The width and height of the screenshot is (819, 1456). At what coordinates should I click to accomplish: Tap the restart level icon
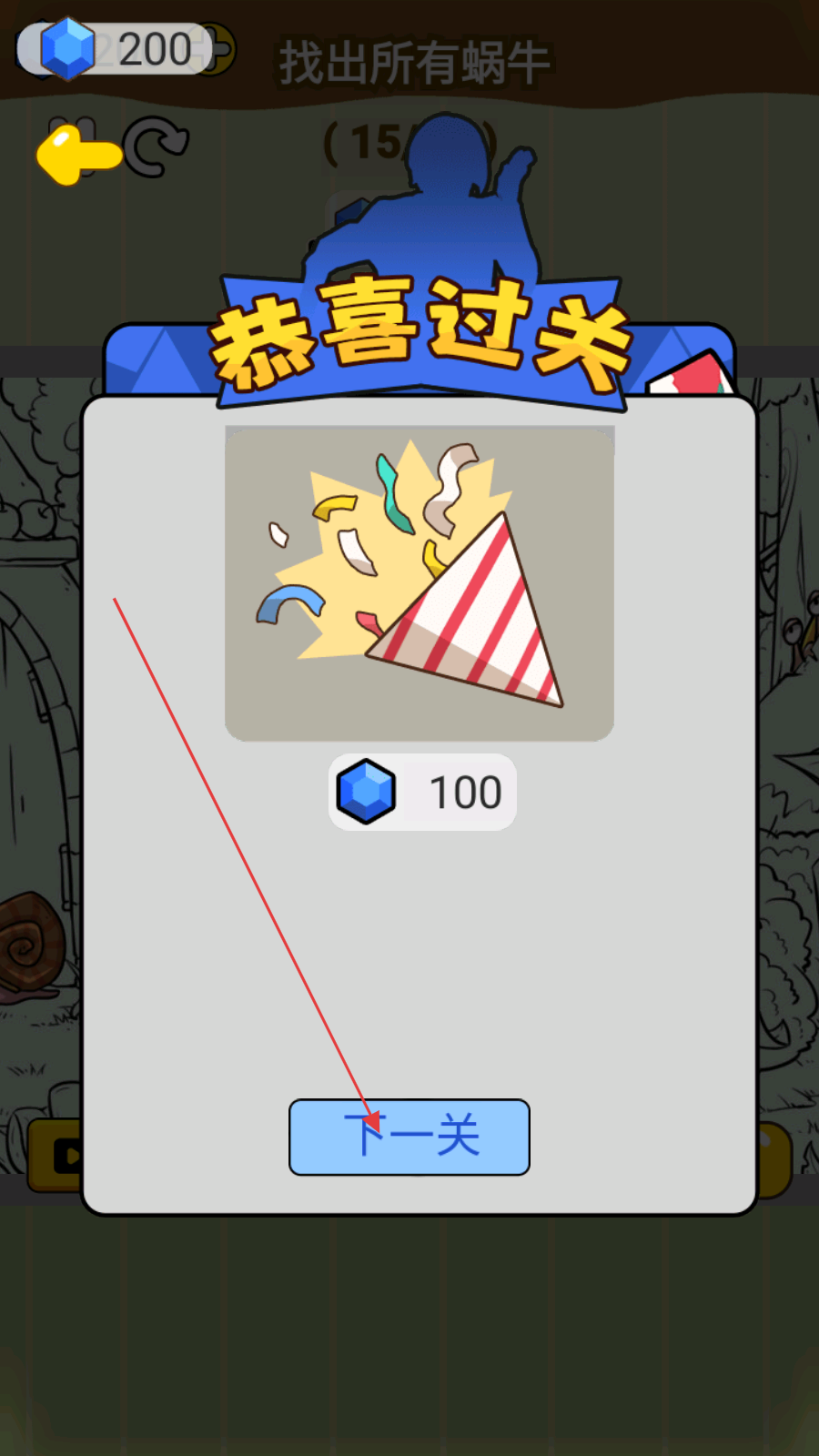(x=157, y=147)
